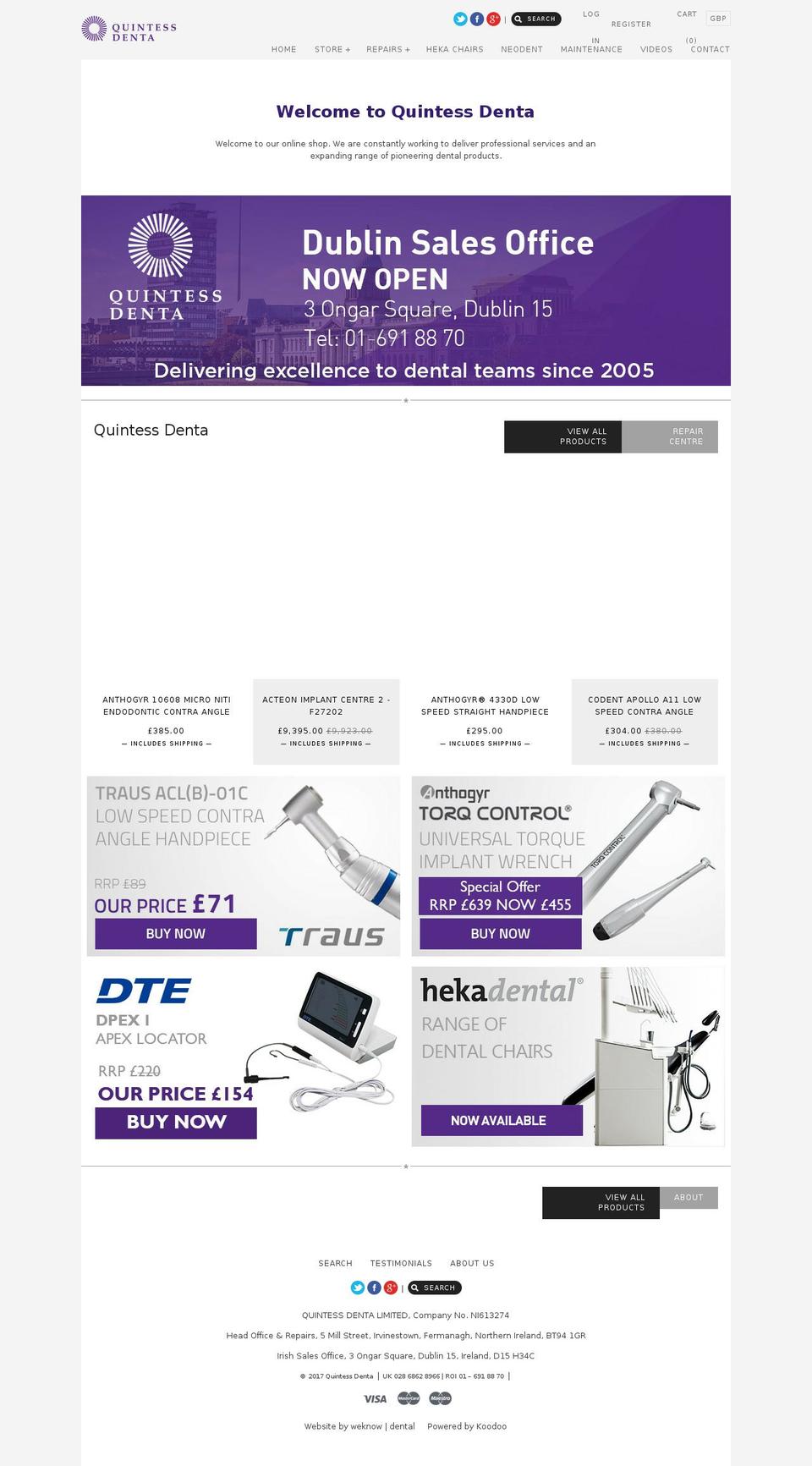Image resolution: width=812 pixels, height=1466 pixels.
Task: Click the footer Twitter icon
Action: point(357,1288)
